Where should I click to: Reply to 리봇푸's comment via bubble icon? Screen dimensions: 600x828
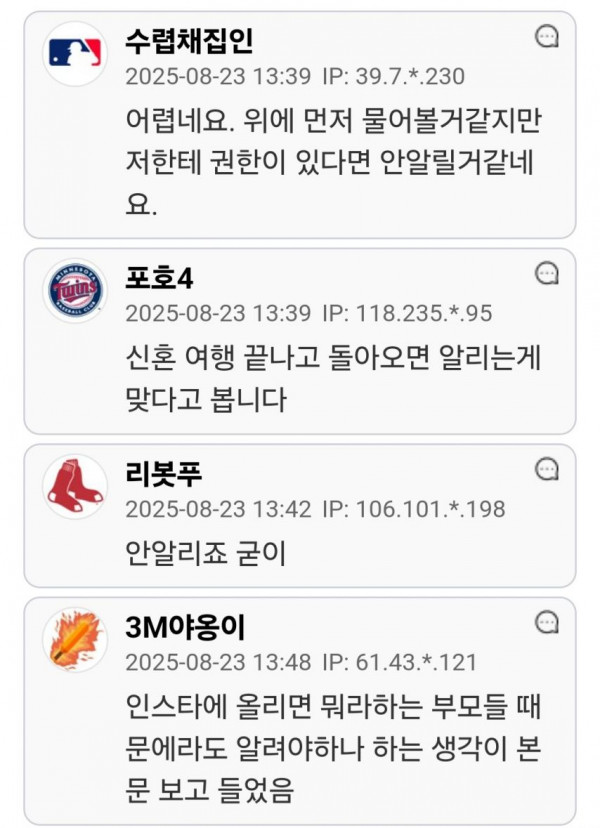(x=547, y=468)
